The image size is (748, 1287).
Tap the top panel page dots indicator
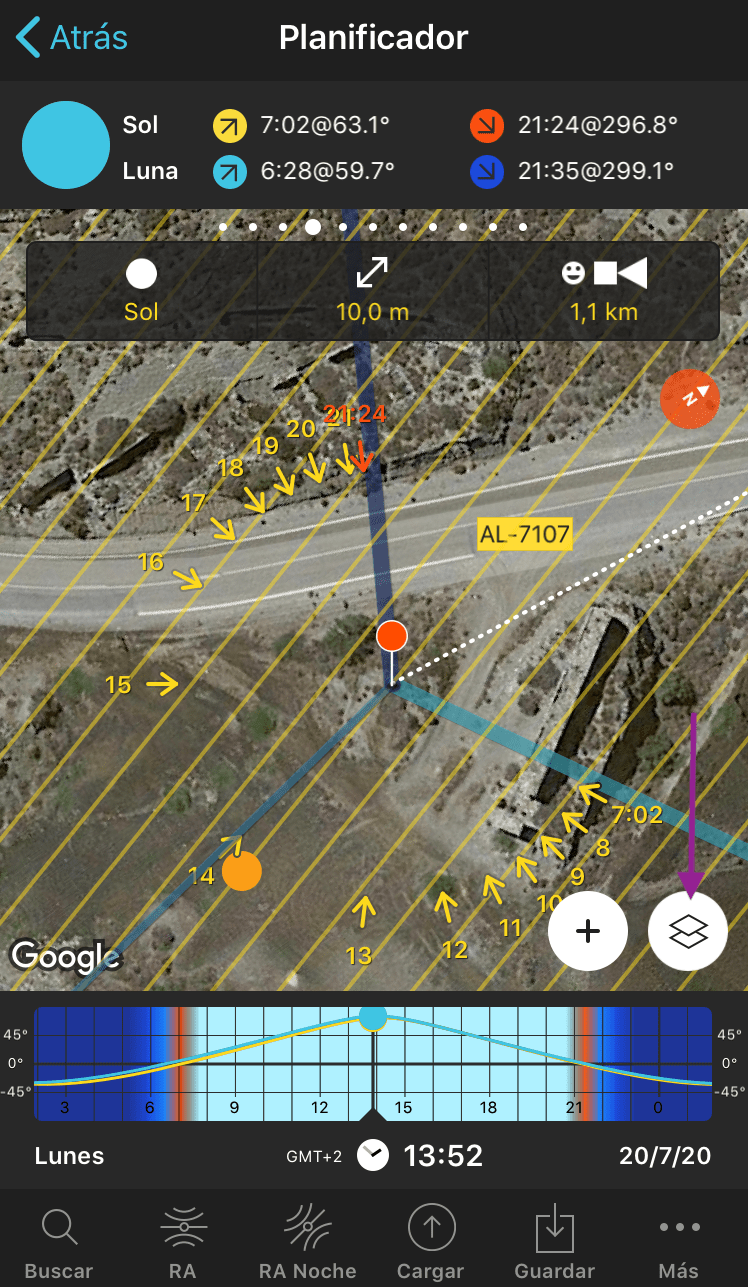click(x=373, y=227)
